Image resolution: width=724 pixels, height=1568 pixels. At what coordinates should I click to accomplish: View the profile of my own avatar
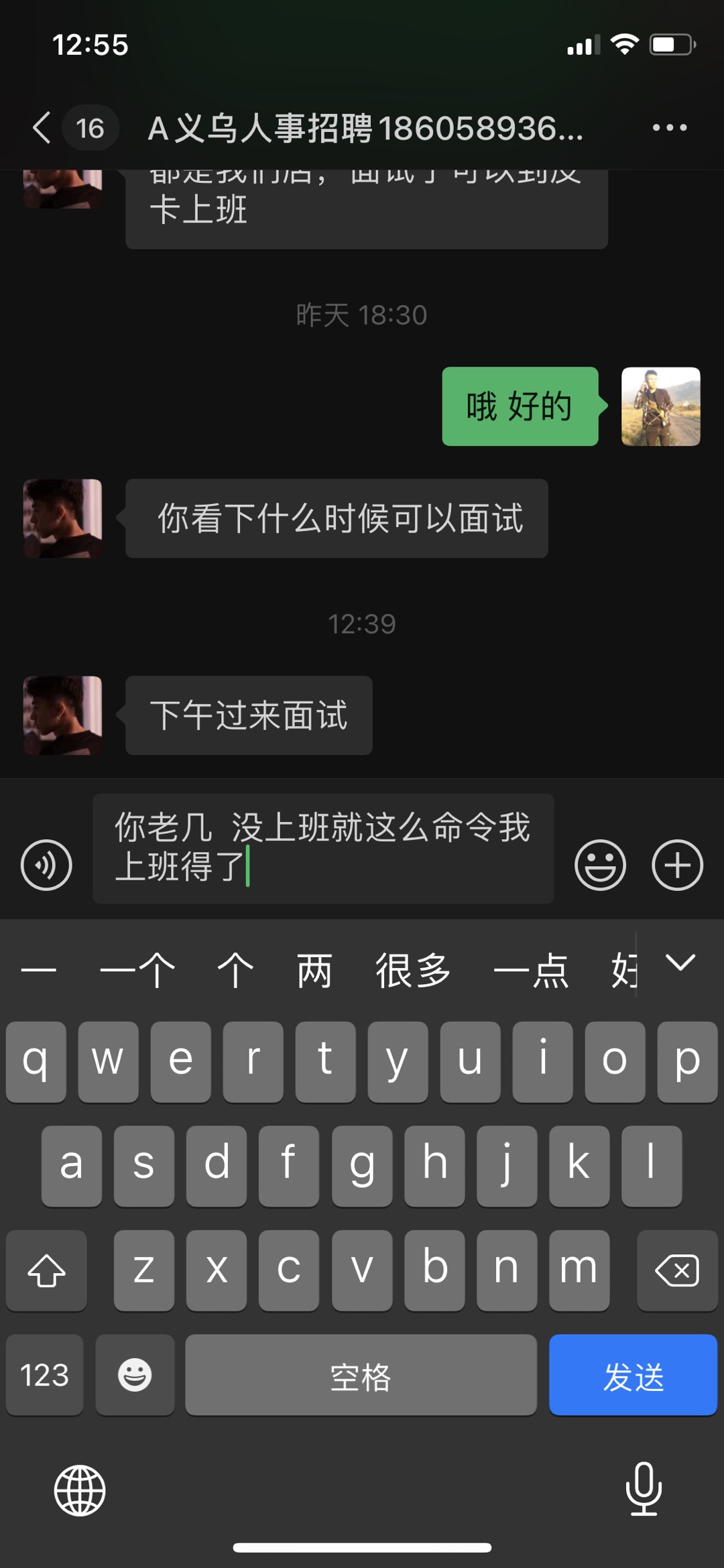coord(660,406)
